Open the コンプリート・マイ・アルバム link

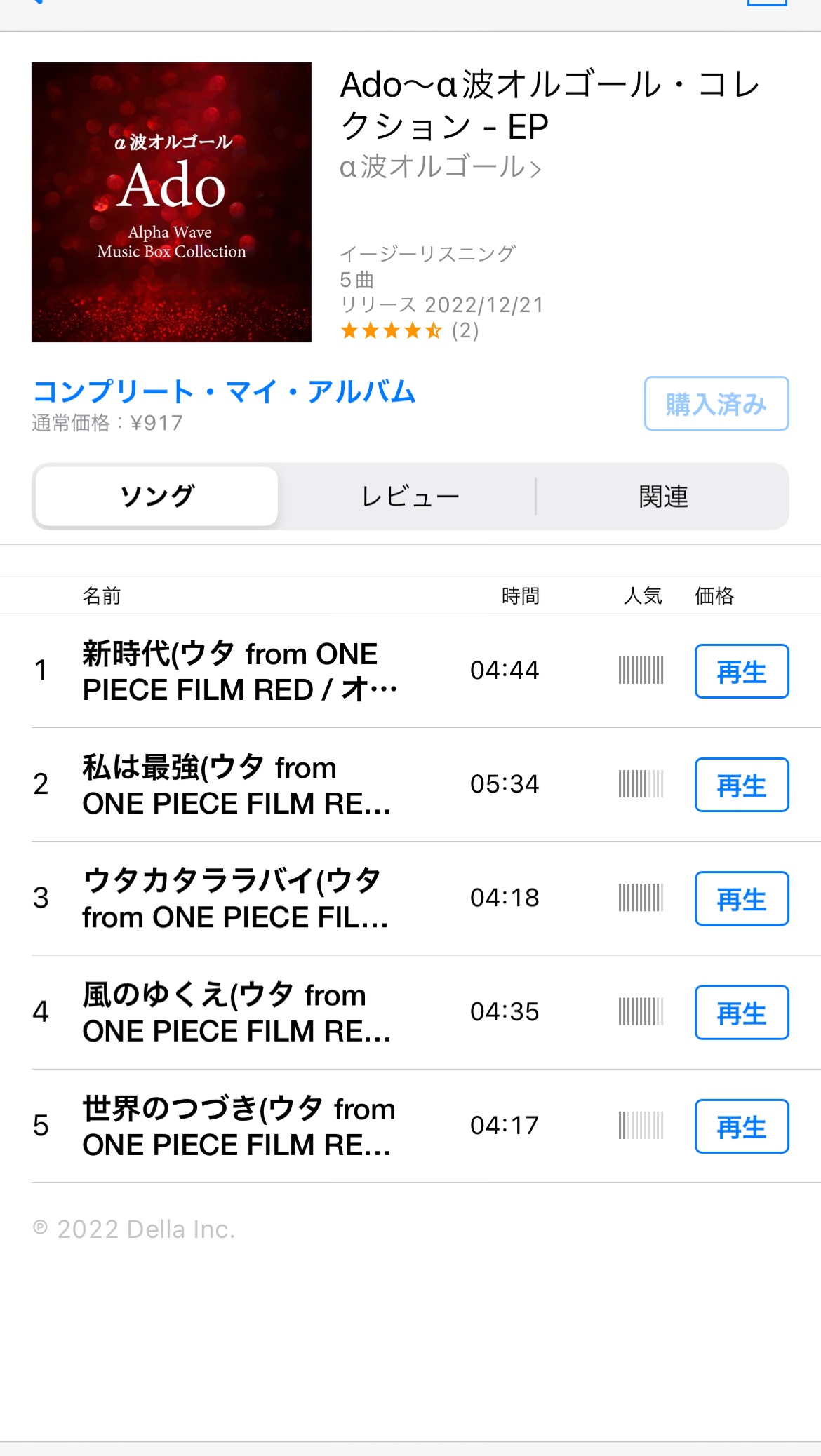(x=224, y=391)
